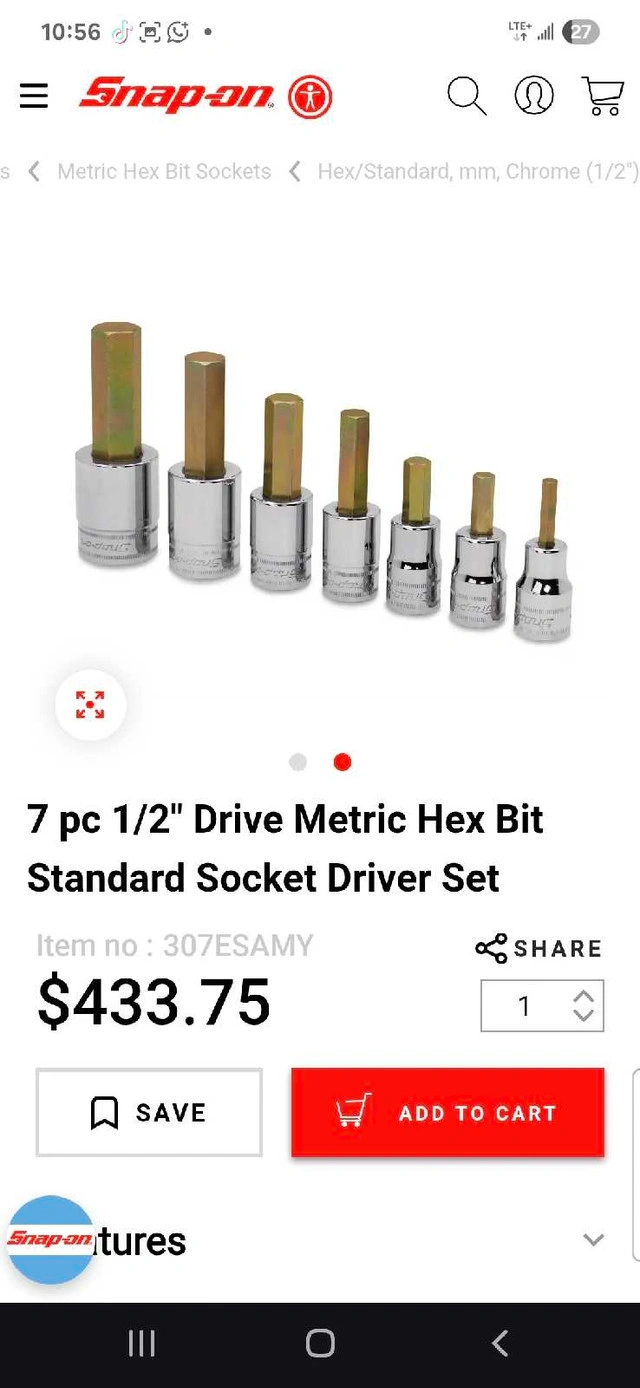
Task: Open the hamburger menu
Action: click(34, 95)
